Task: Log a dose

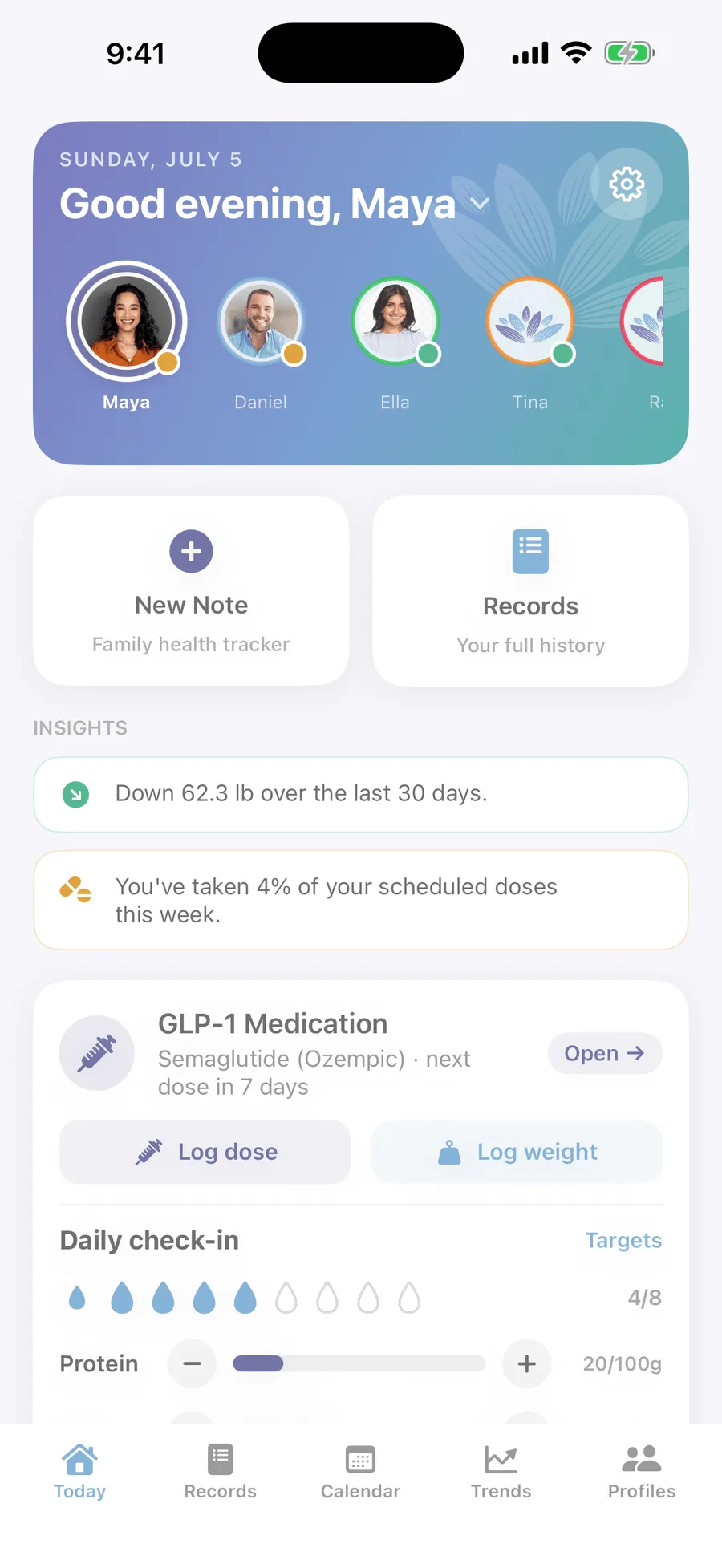Action: (x=205, y=1152)
